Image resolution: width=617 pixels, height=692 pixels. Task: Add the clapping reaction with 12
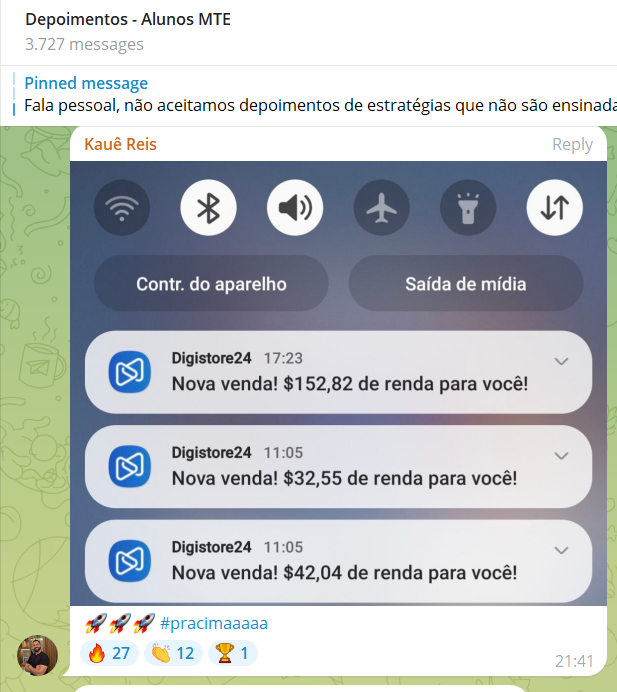[x=172, y=654]
